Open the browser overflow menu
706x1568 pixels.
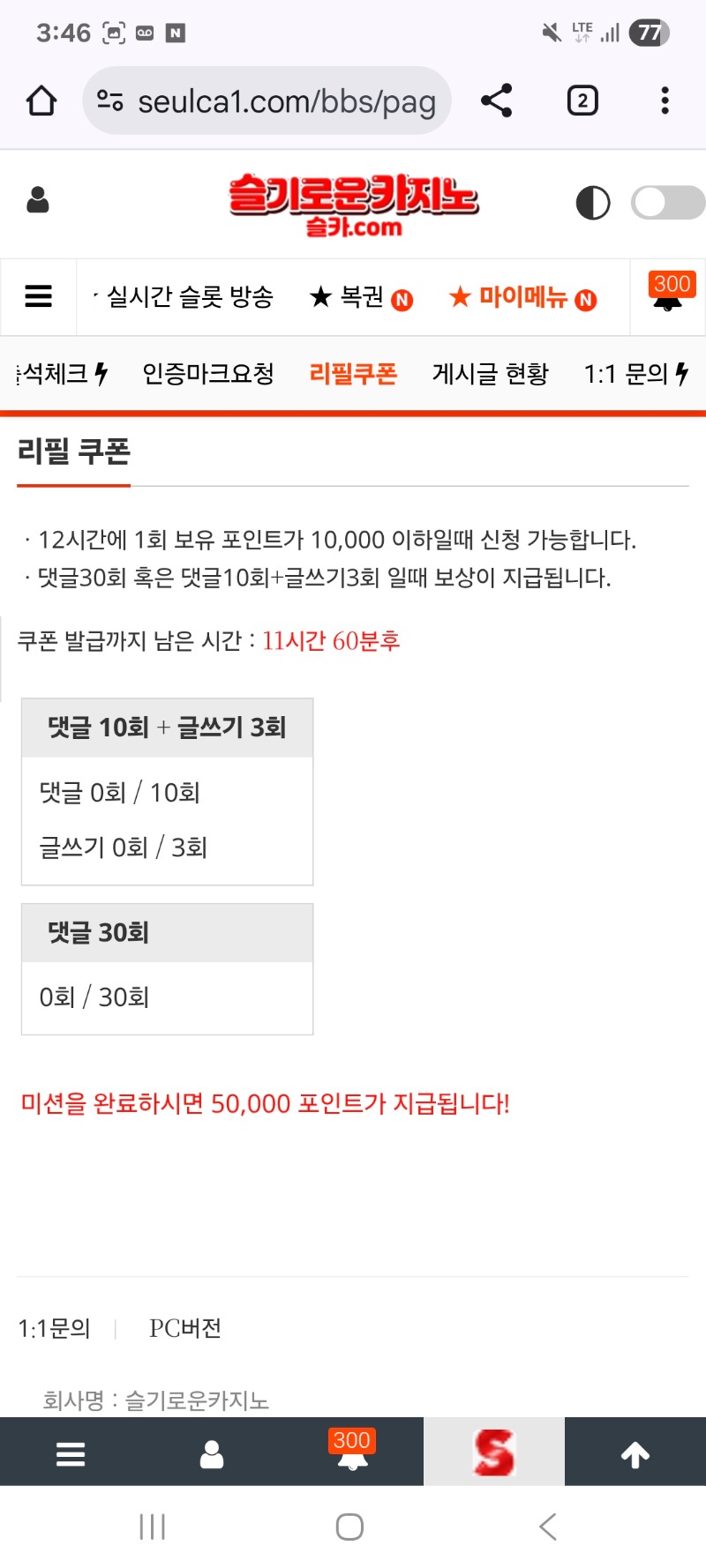tap(665, 101)
